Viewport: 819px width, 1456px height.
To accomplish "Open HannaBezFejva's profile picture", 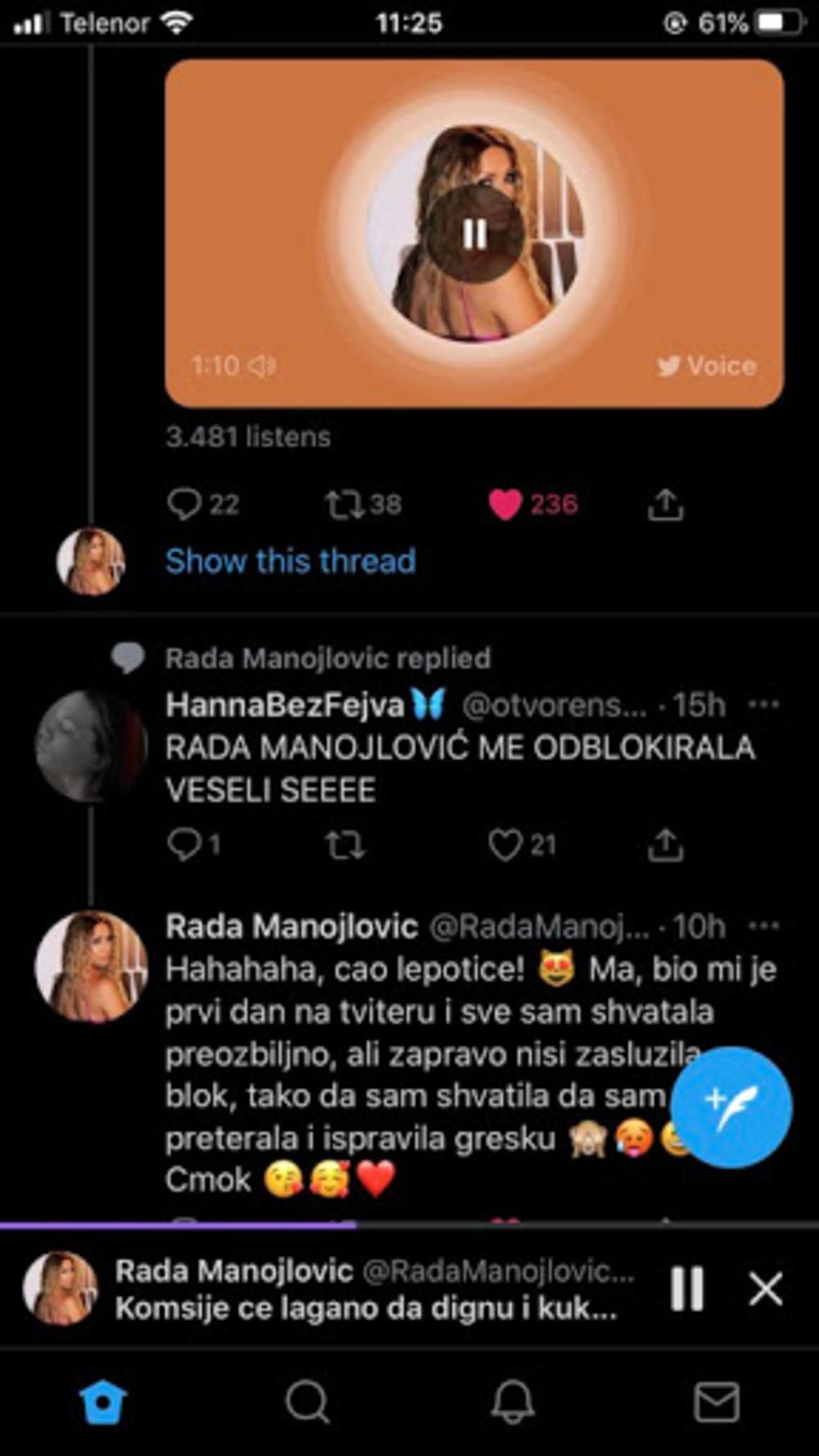I will coord(90,745).
